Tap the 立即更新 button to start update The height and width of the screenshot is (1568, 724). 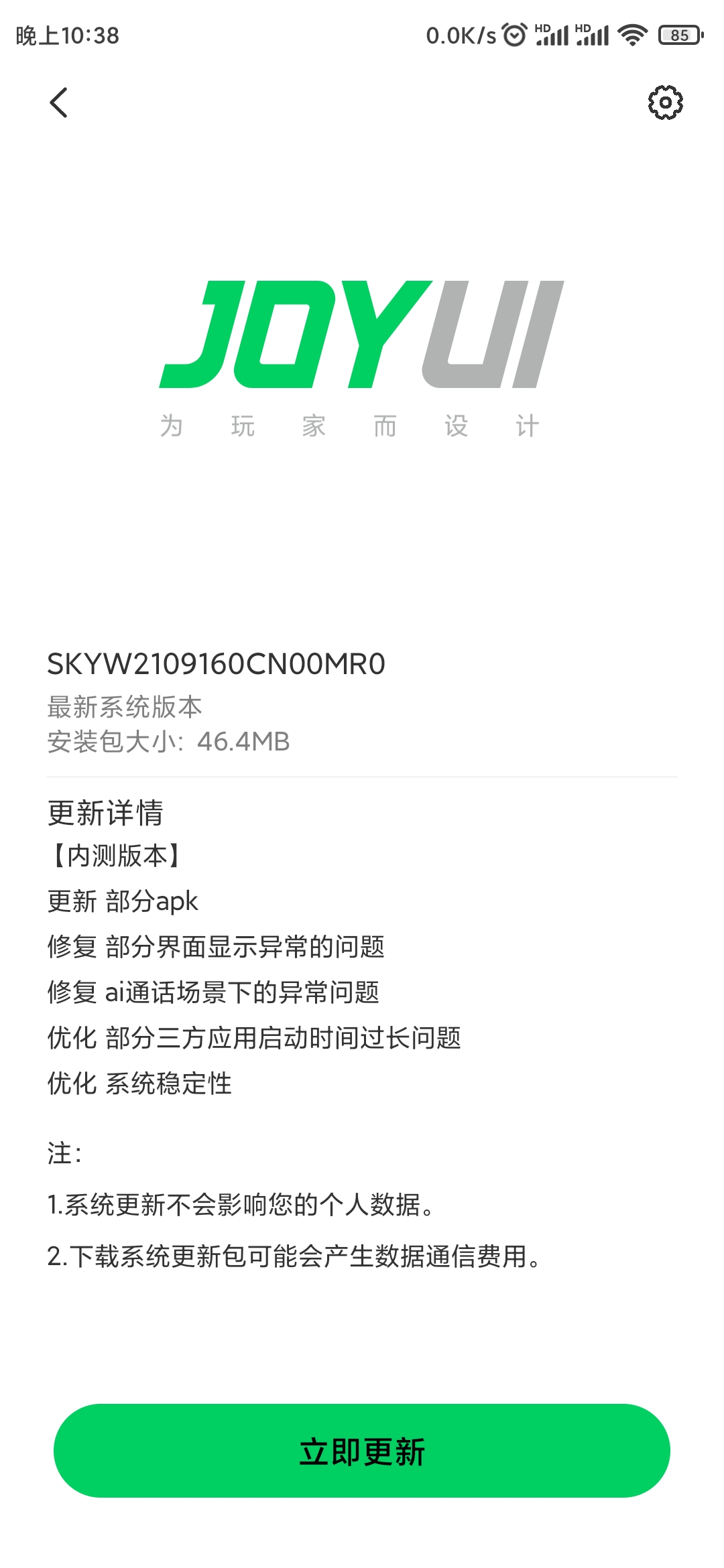[362, 1451]
